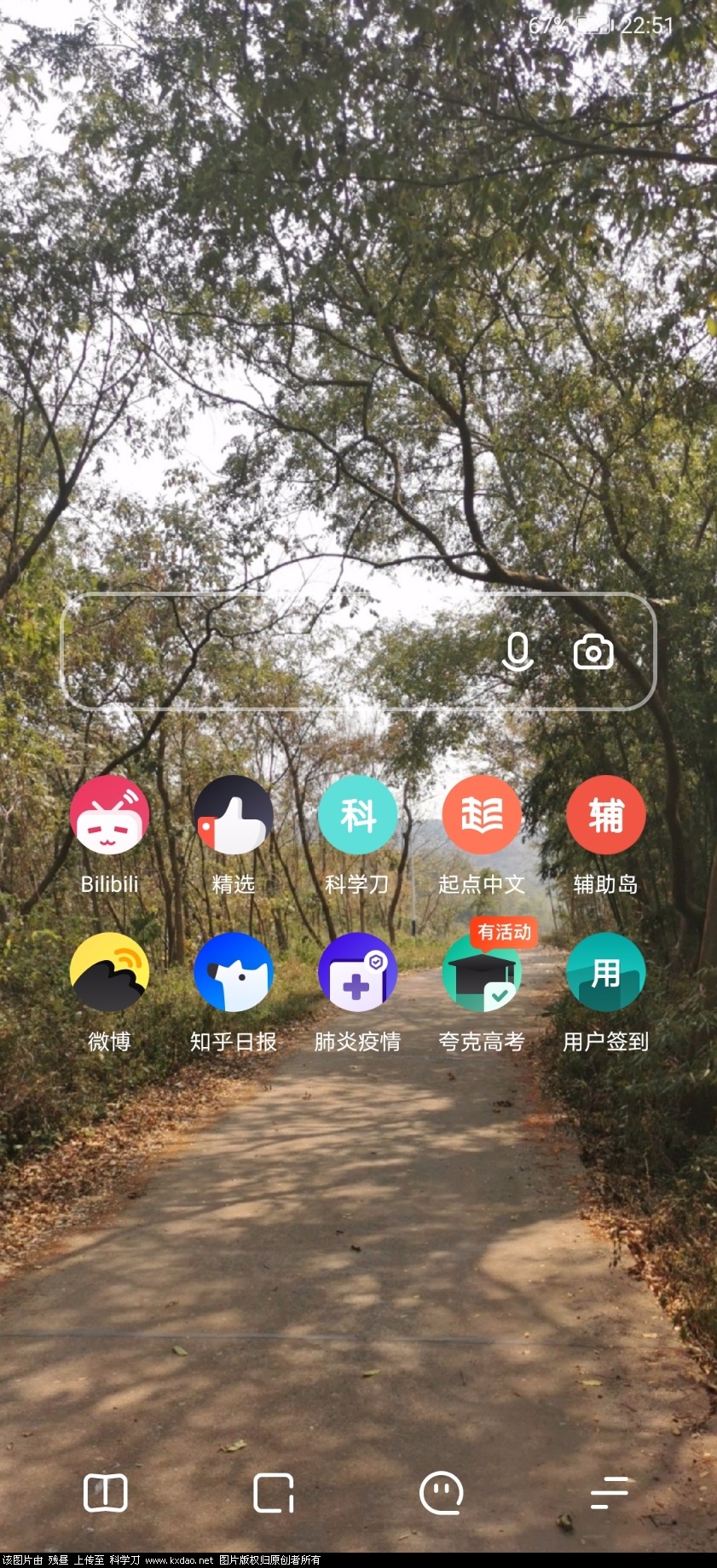Launch the 起点中文 shortcut
The height and width of the screenshot is (1568, 717).
[x=482, y=815]
